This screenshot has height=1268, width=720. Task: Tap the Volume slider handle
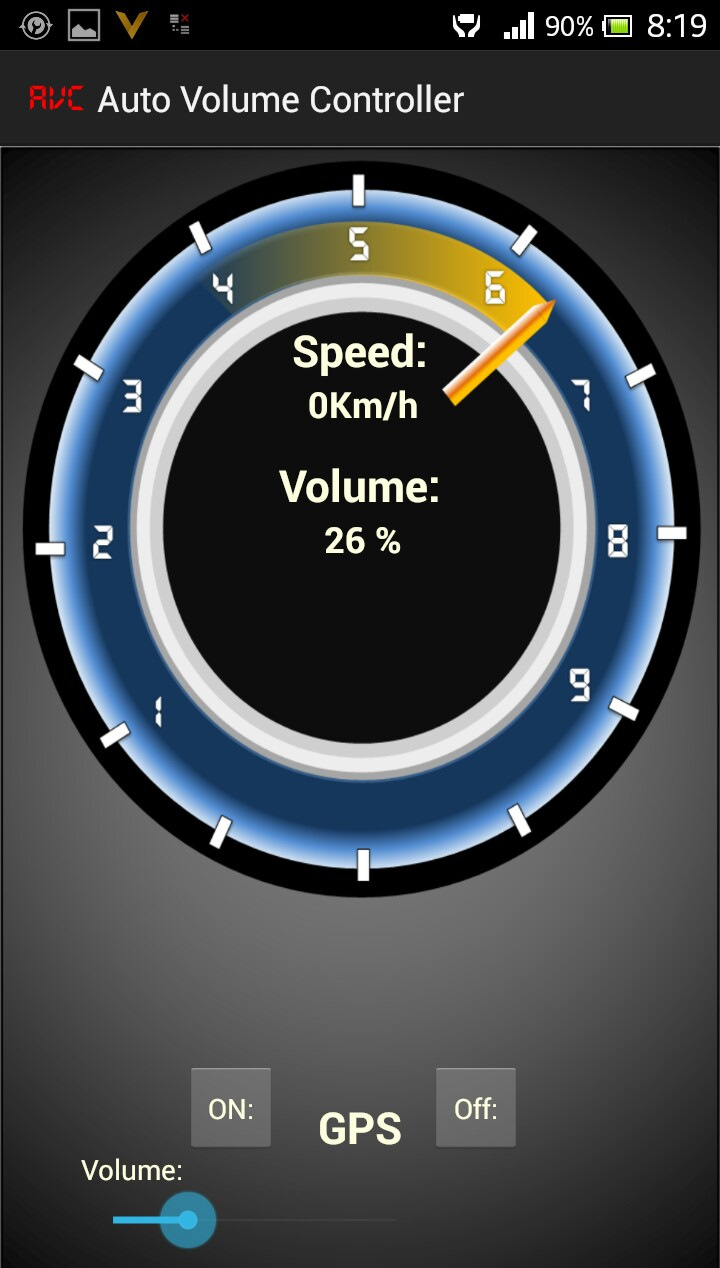(188, 1220)
